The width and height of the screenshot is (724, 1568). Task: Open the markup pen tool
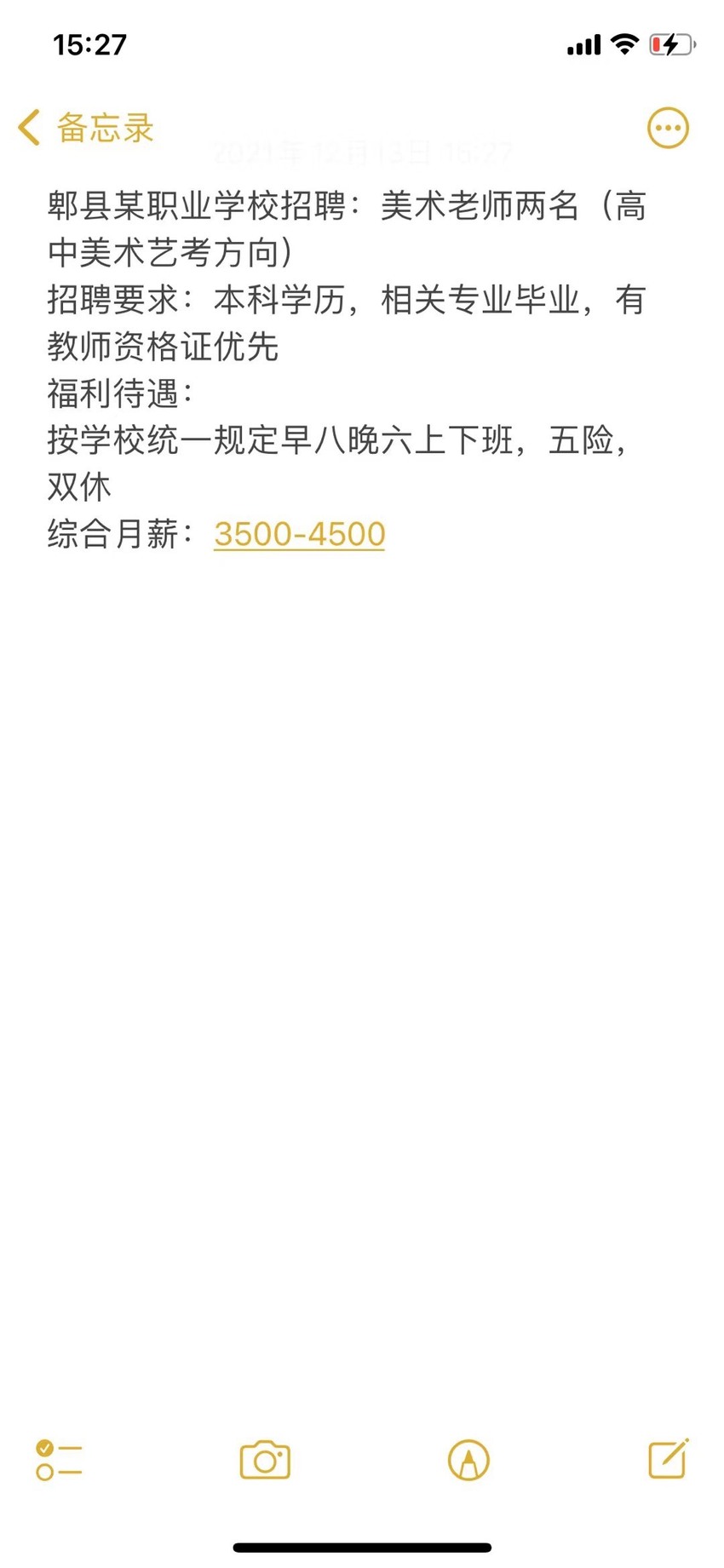[468, 1460]
